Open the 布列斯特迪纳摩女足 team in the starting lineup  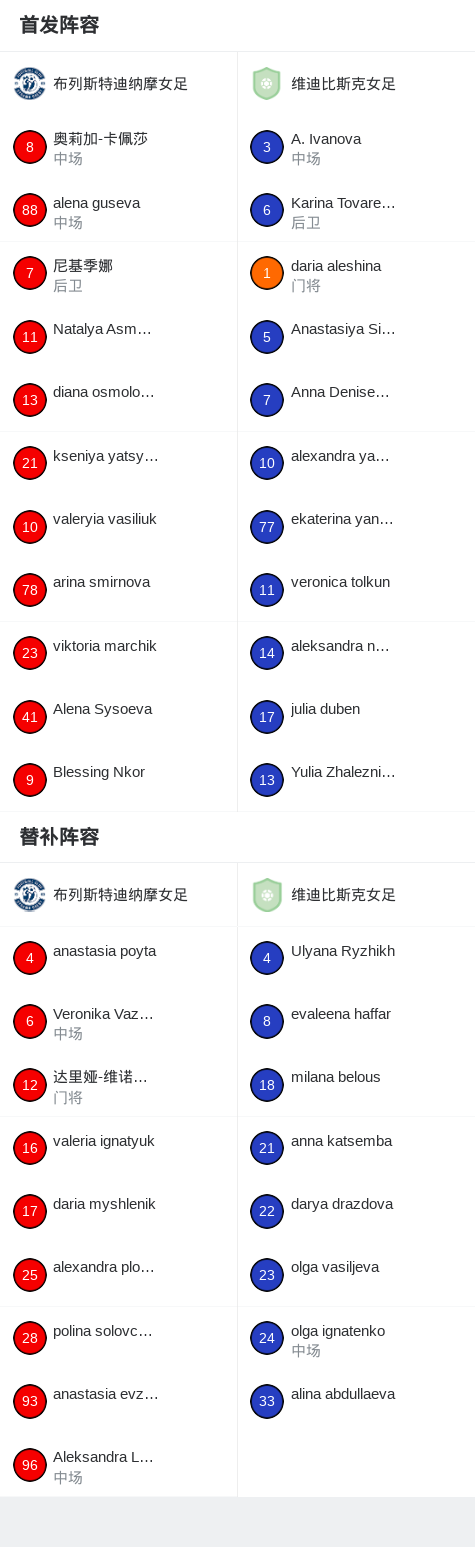click(118, 84)
